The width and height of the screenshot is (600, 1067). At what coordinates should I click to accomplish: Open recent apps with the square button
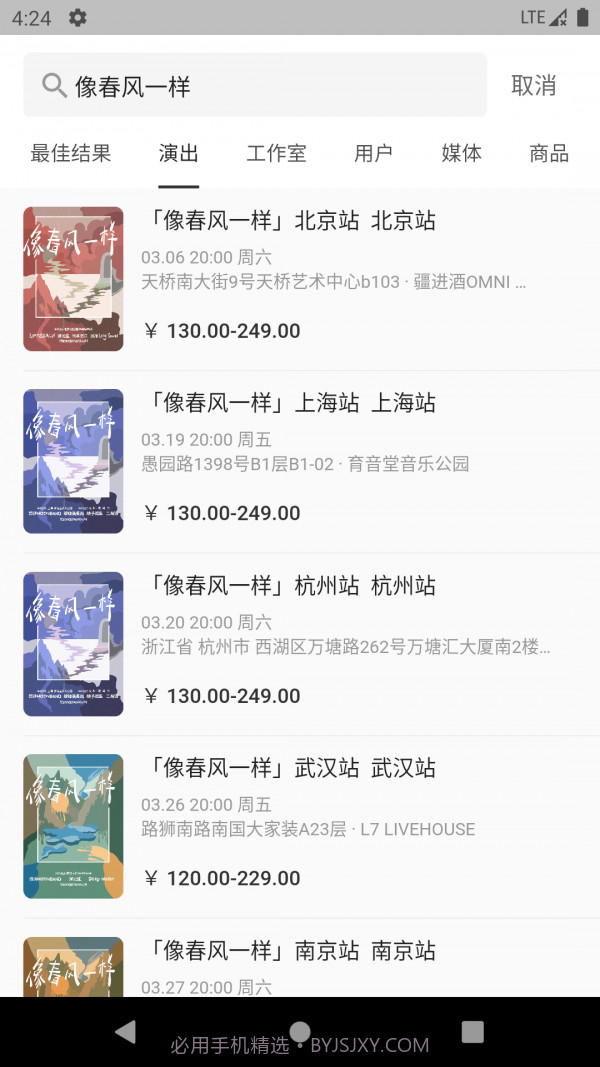pos(473,1032)
